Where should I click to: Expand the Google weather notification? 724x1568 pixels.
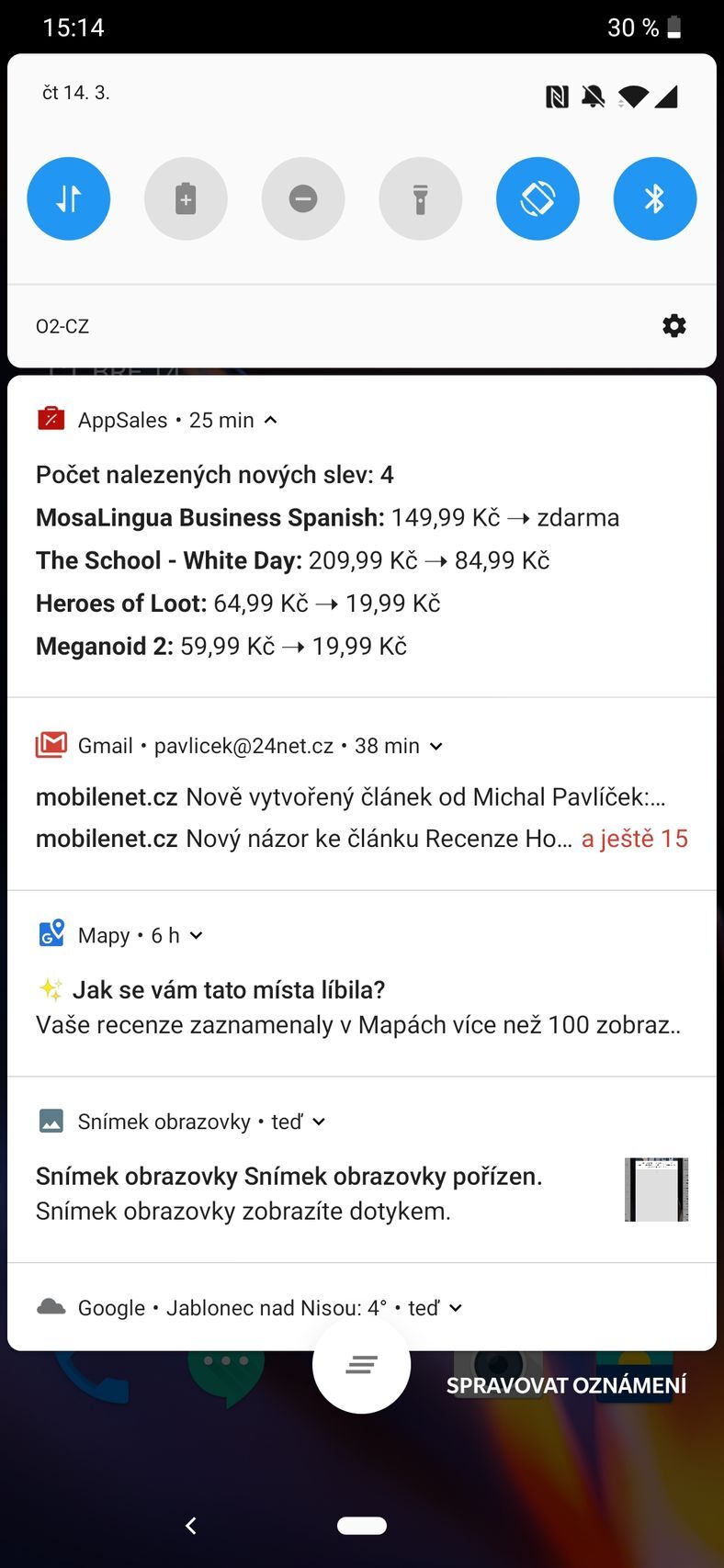coord(456,1308)
